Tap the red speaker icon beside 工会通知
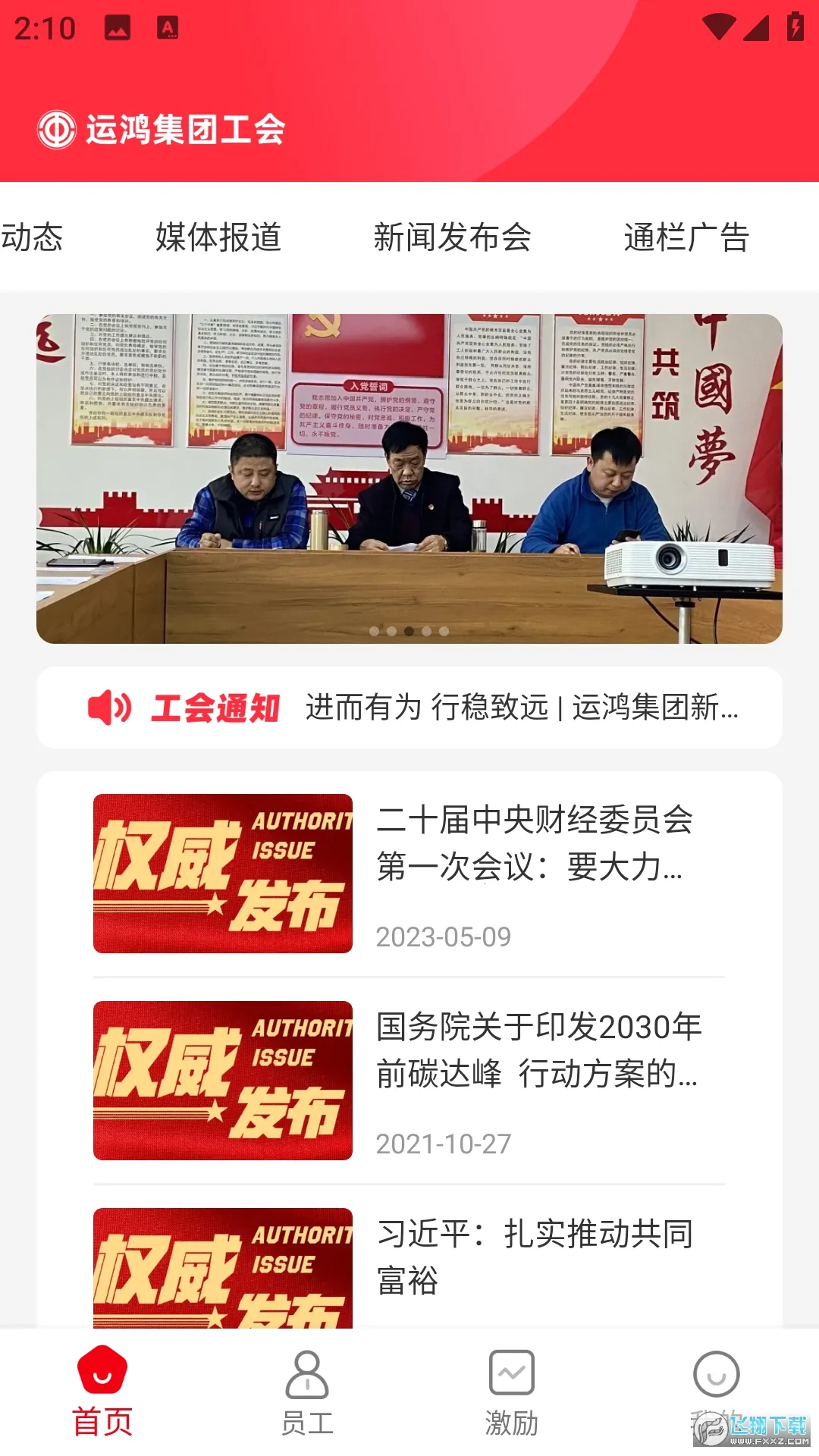Viewport: 819px width, 1456px height. (x=109, y=708)
